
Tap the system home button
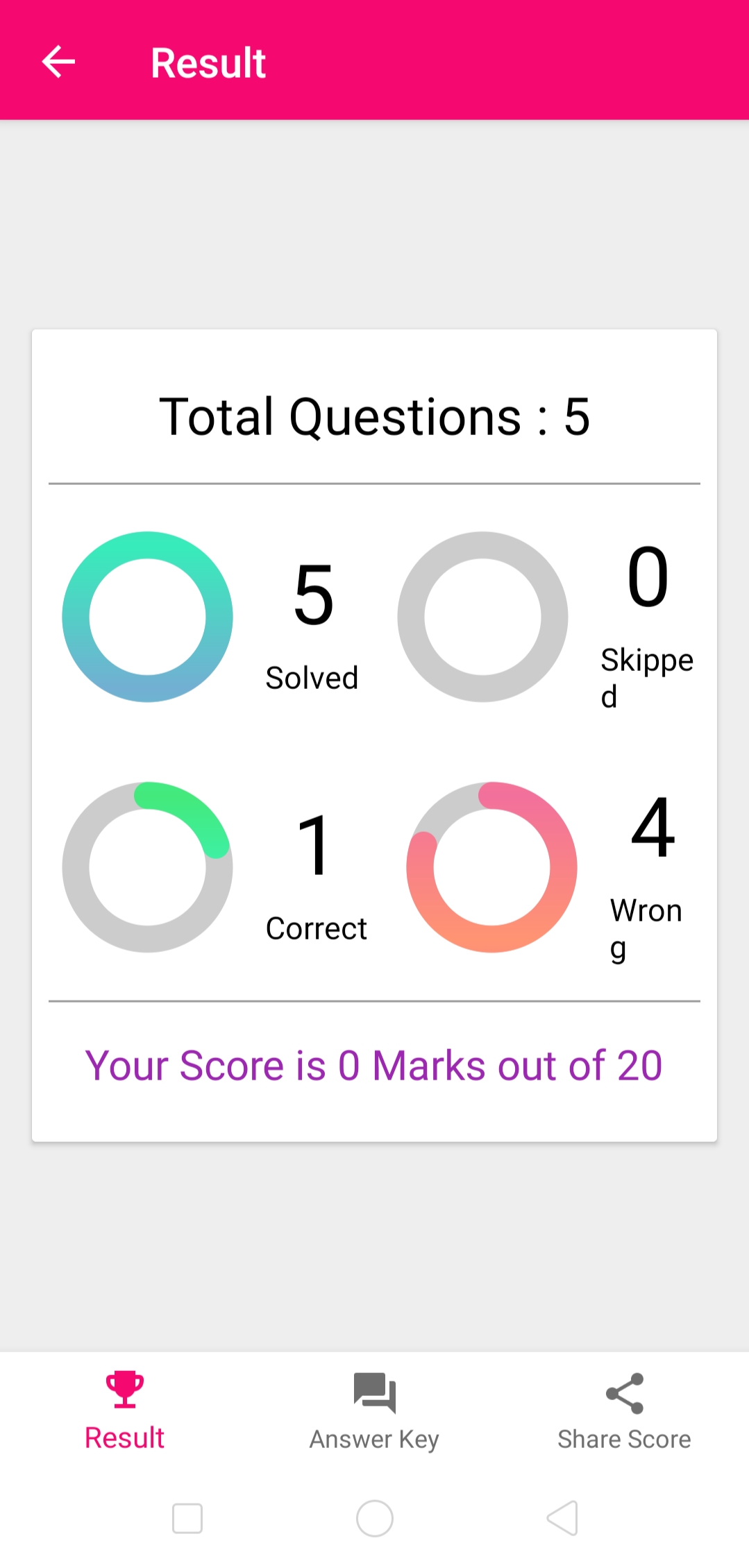(375, 1519)
